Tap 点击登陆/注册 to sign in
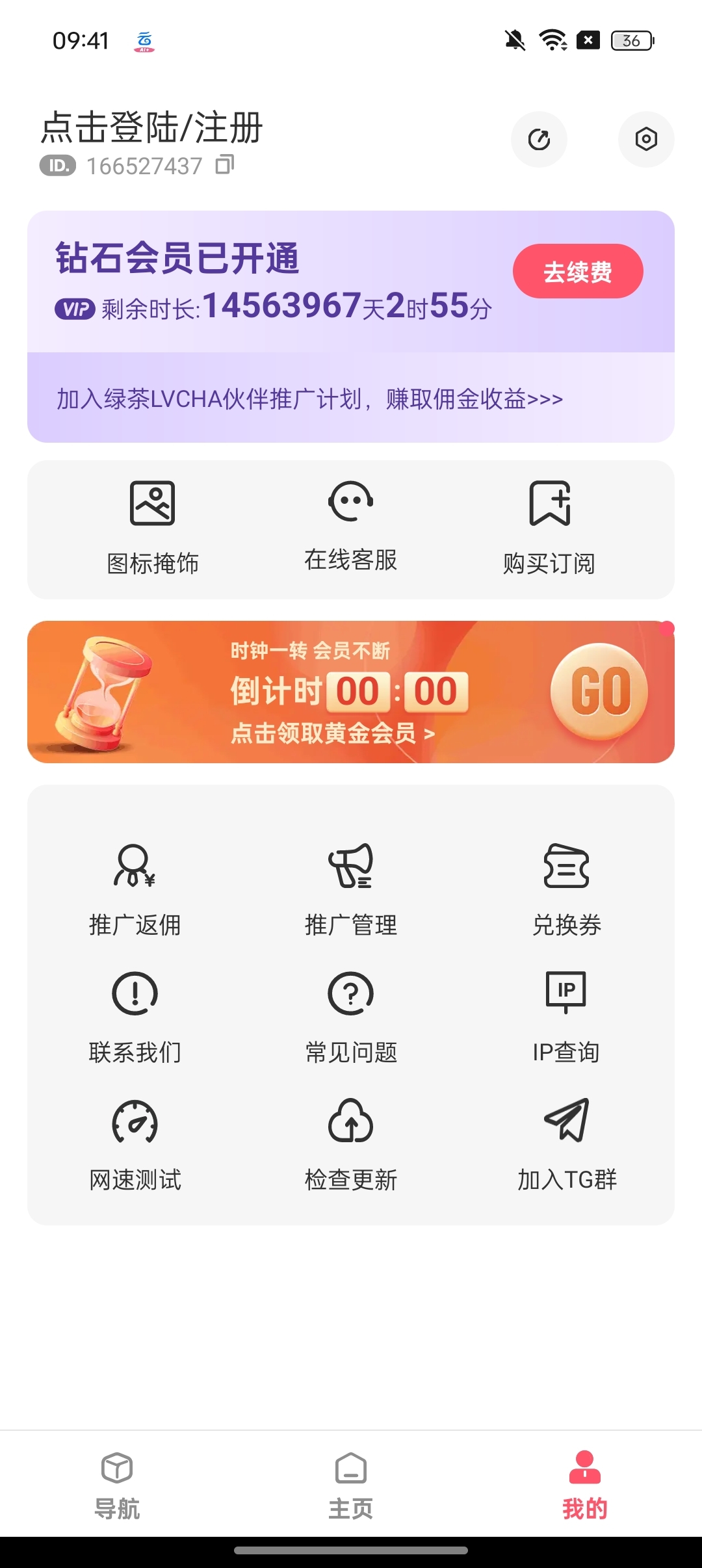Image resolution: width=702 pixels, height=1568 pixels. [151, 127]
